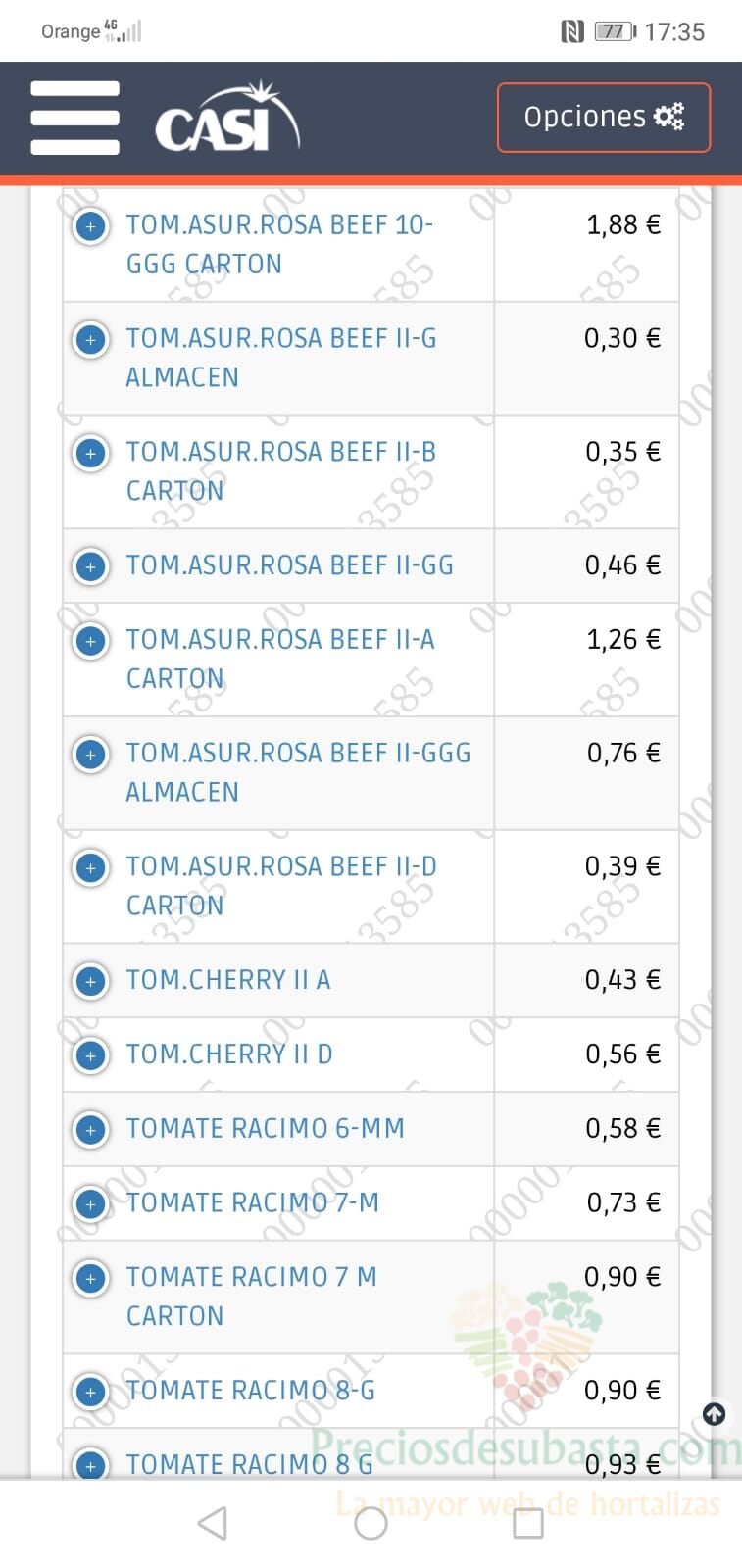Expand TOM.ASUR.ROSA BEEF II-A CARTON row
Image resolution: width=742 pixels, height=1568 pixels.
91,641
